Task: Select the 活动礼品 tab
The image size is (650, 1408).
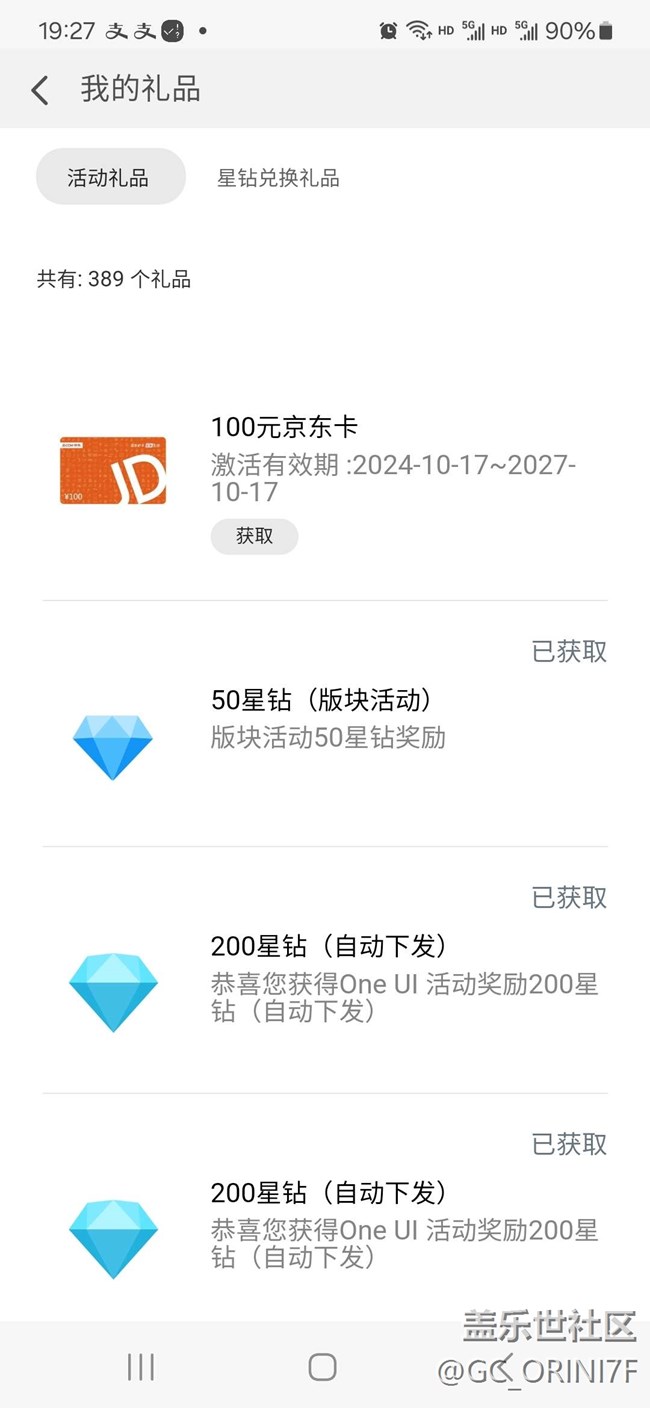Action: coord(110,177)
